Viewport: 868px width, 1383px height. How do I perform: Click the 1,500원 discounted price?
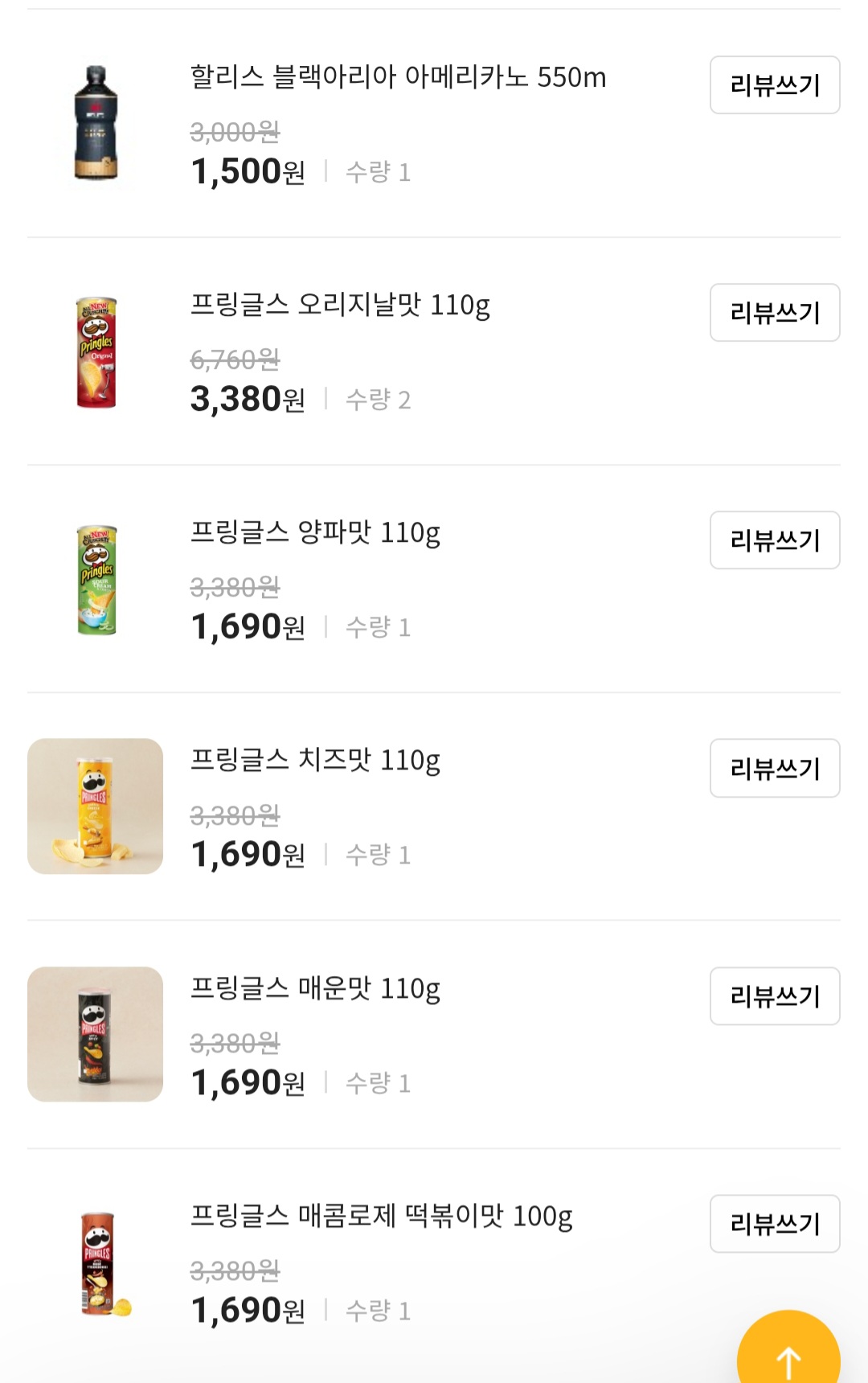(245, 171)
